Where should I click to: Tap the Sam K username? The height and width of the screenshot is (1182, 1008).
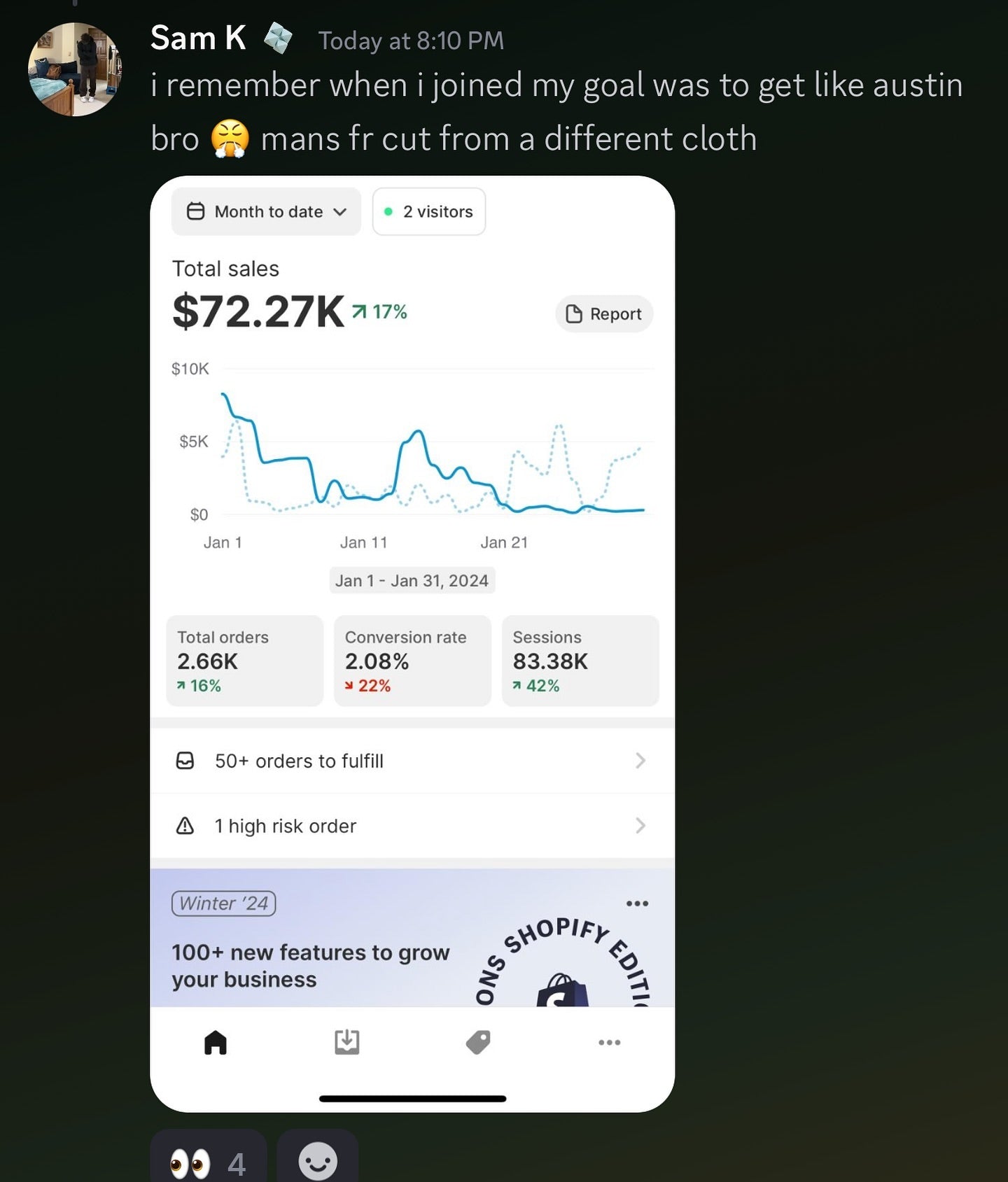click(198, 38)
